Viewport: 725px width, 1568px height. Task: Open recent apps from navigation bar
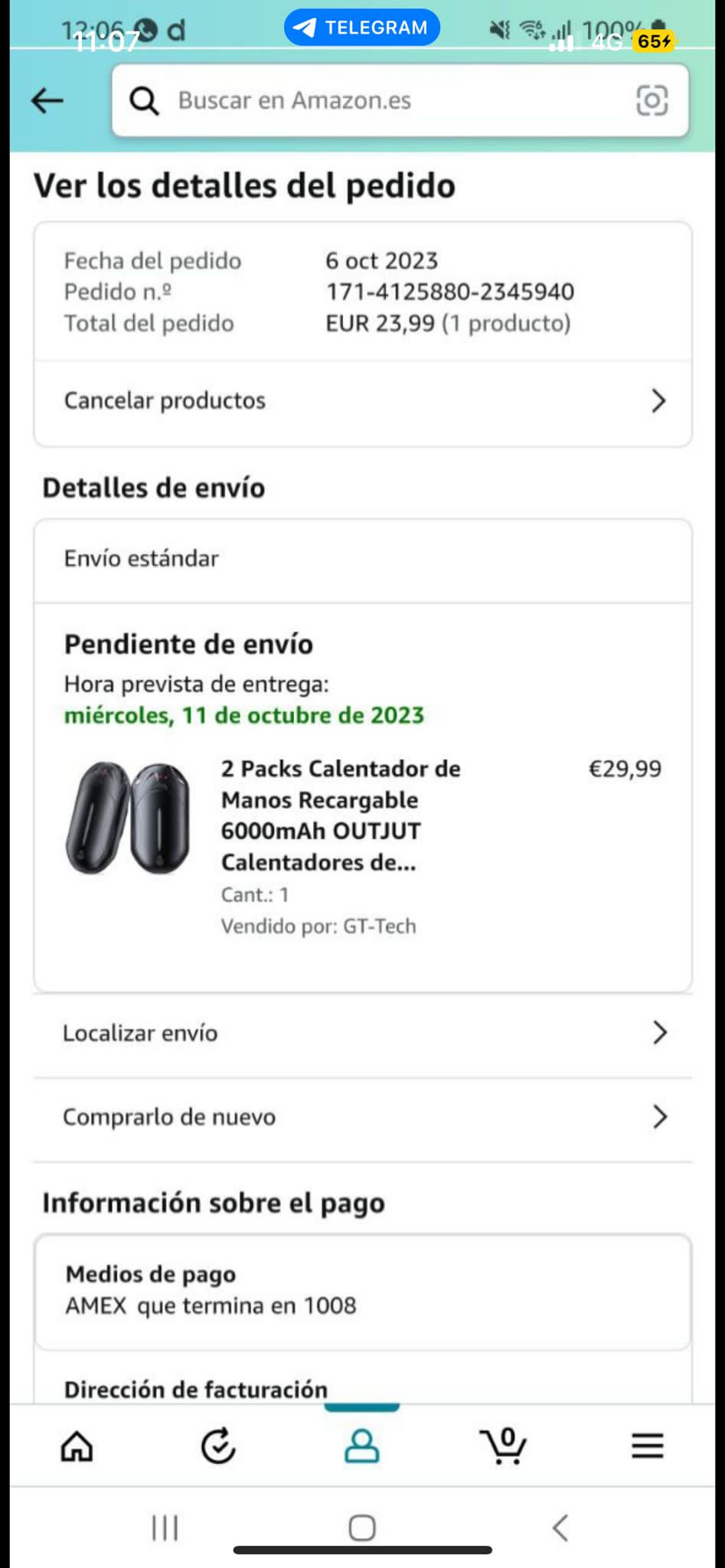coord(165,1527)
